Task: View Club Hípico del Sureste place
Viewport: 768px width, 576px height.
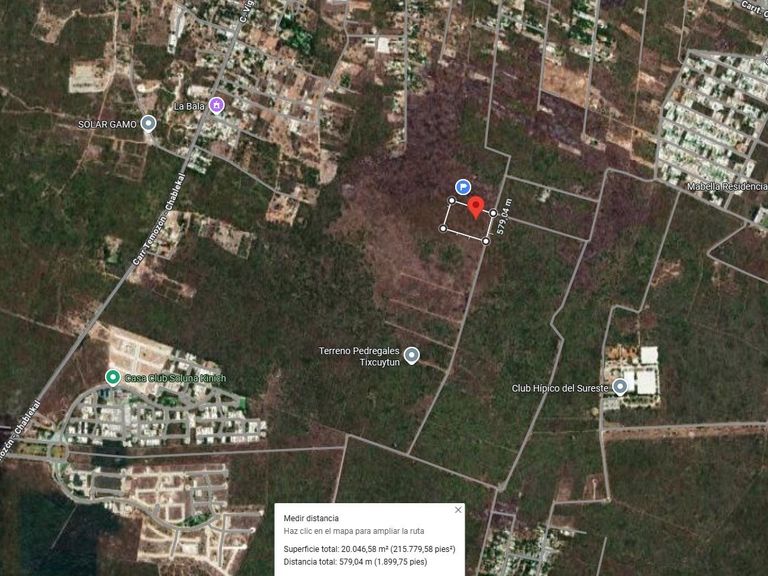Action: [620, 387]
